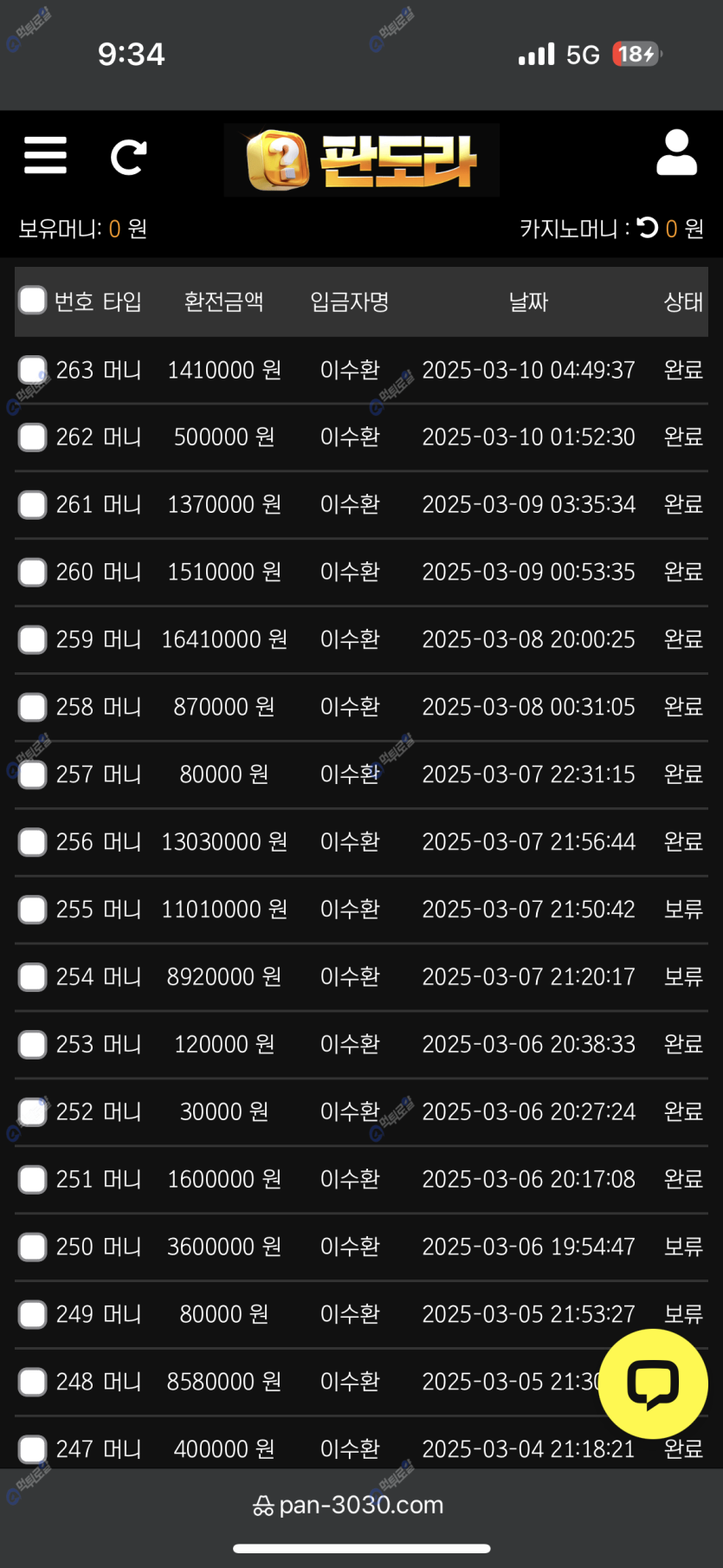This screenshot has width=723, height=1568.
Task: Open the hamburger menu
Action: coord(45,156)
